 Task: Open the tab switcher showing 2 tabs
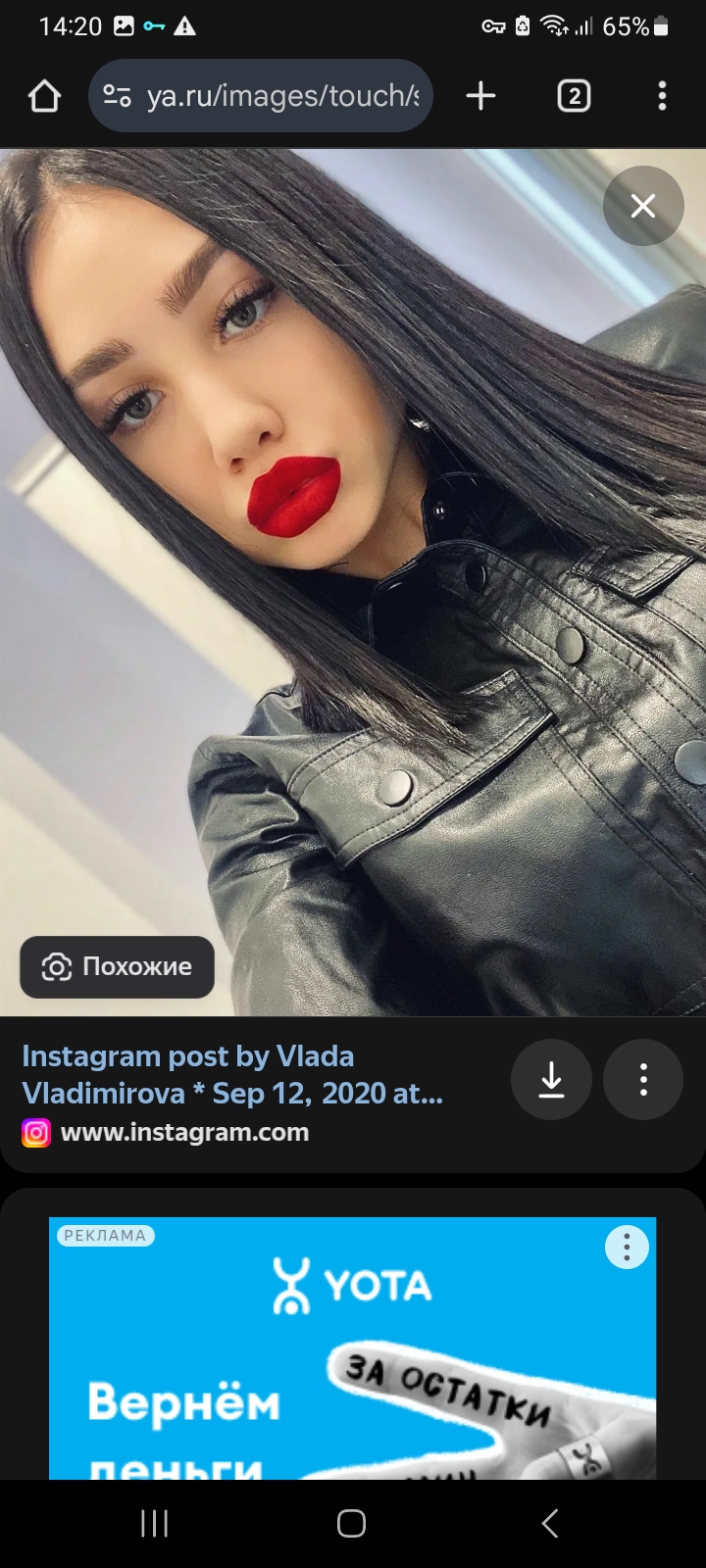click(574, 96)
